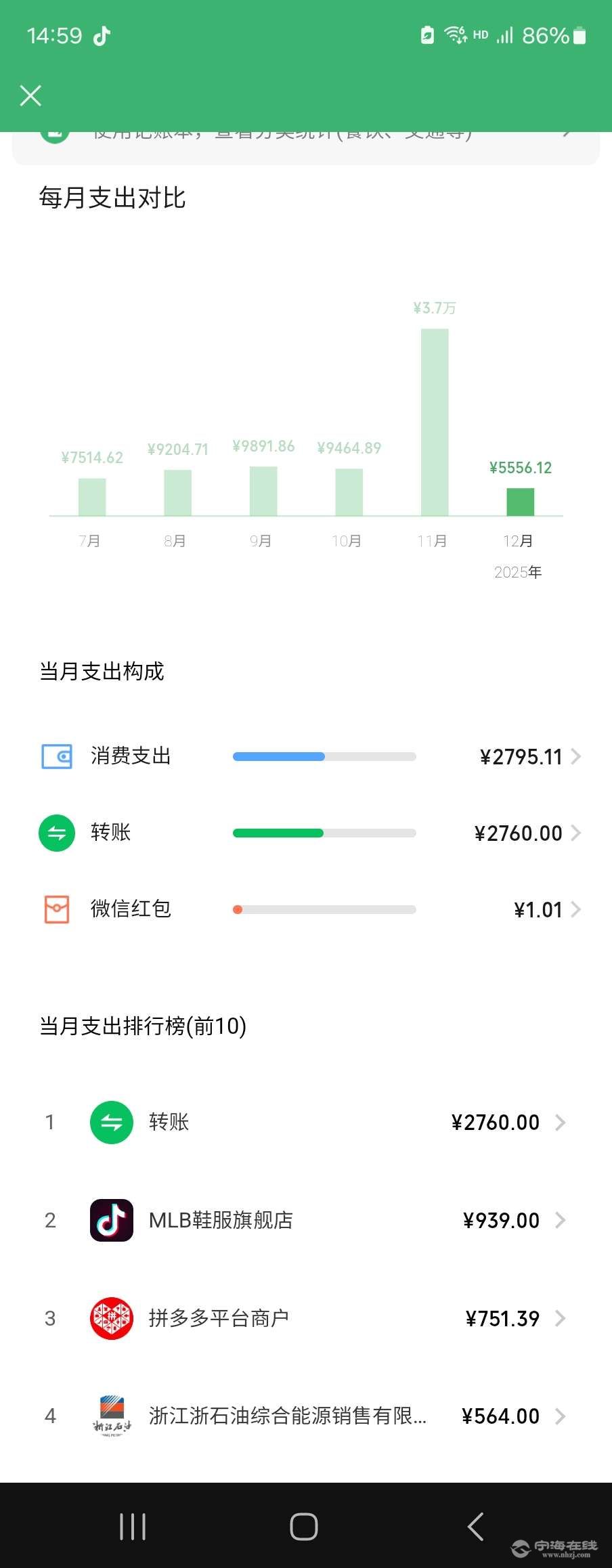Open the rank 1 转账 entry

tap(306, 1123)
